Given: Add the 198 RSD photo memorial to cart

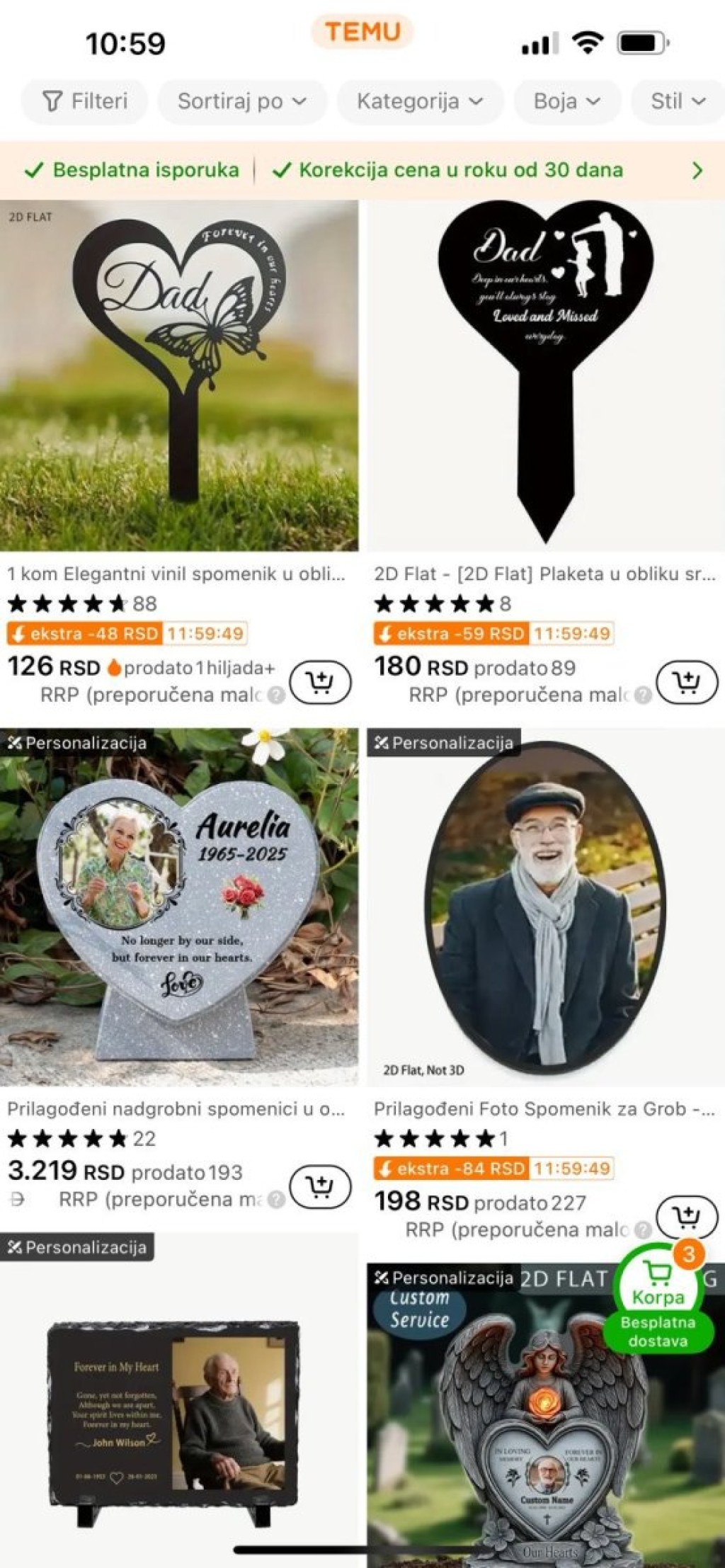Looking at the screenshot, I should (686, 1217).
